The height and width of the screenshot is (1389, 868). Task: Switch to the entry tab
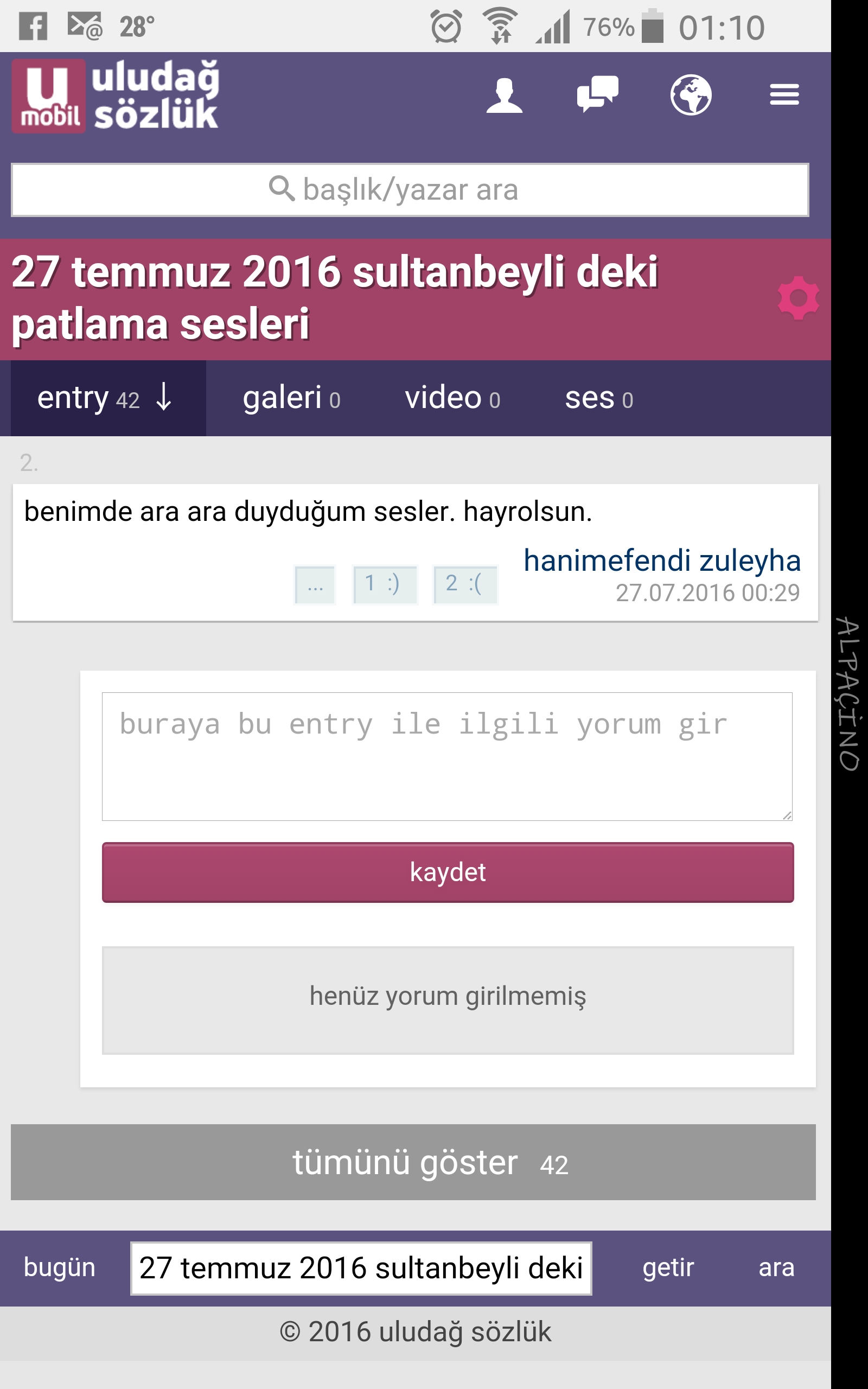(x=107, y=398)
